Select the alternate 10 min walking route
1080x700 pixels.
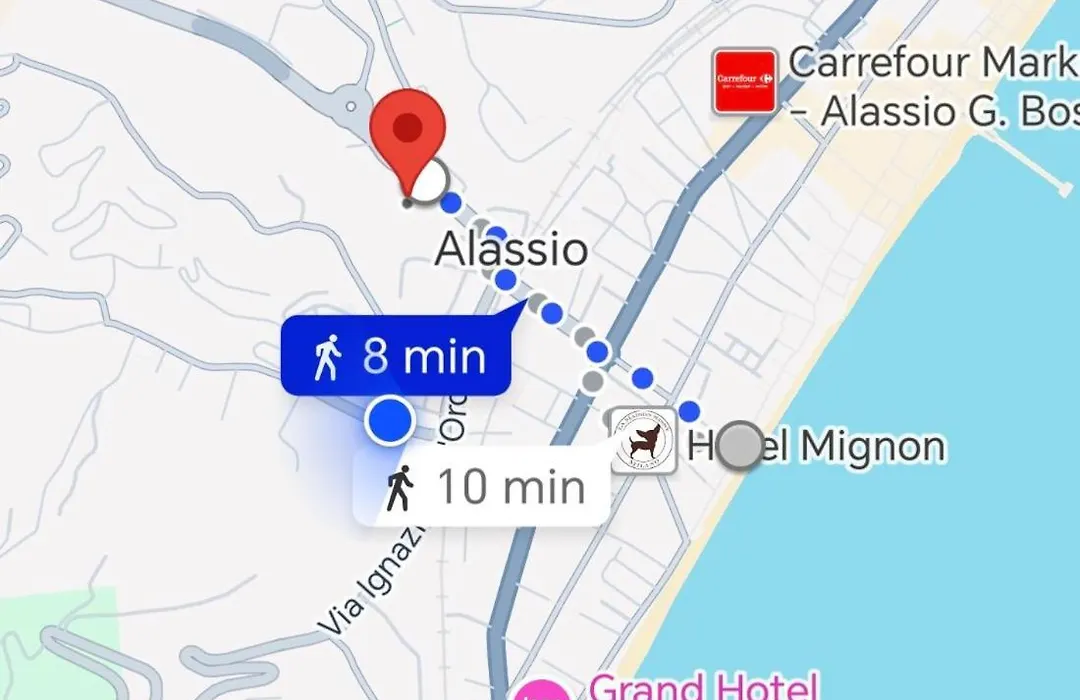[482, 488]
